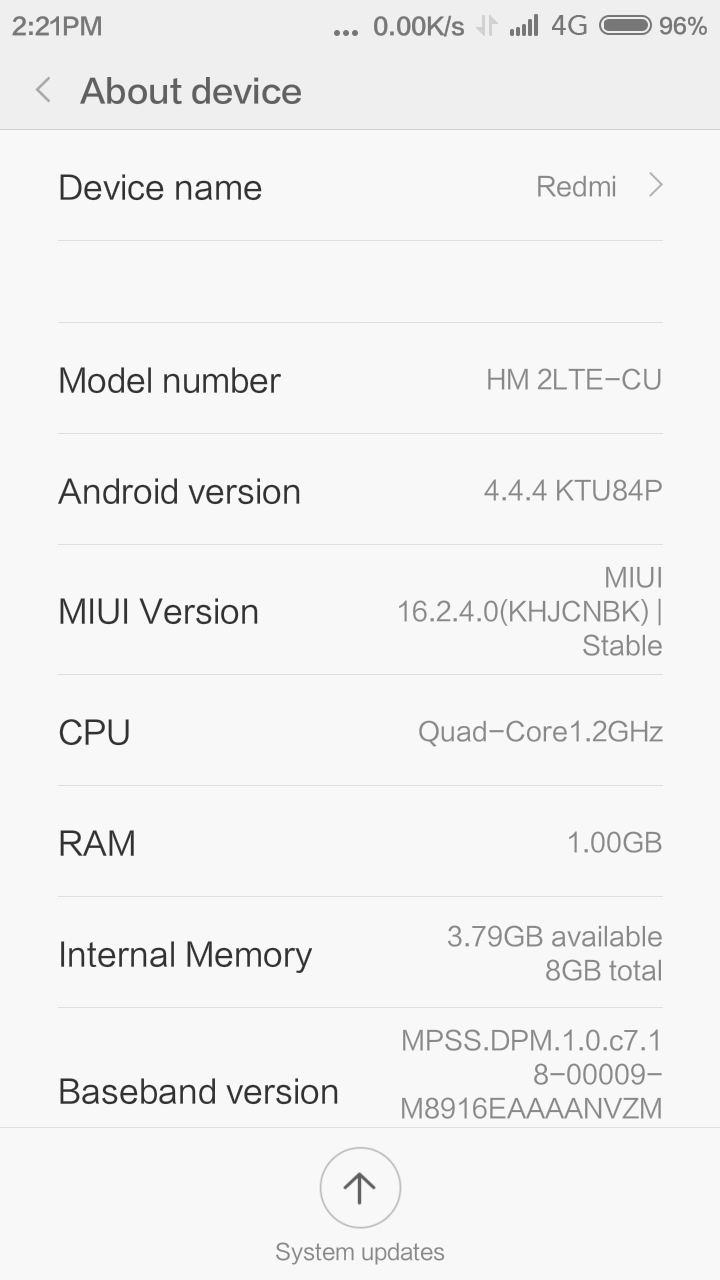Image resolution: width=720 pixels, height=1280 pixels.
Task: Tap the Internal Memory row
Action: coord(360,954)
